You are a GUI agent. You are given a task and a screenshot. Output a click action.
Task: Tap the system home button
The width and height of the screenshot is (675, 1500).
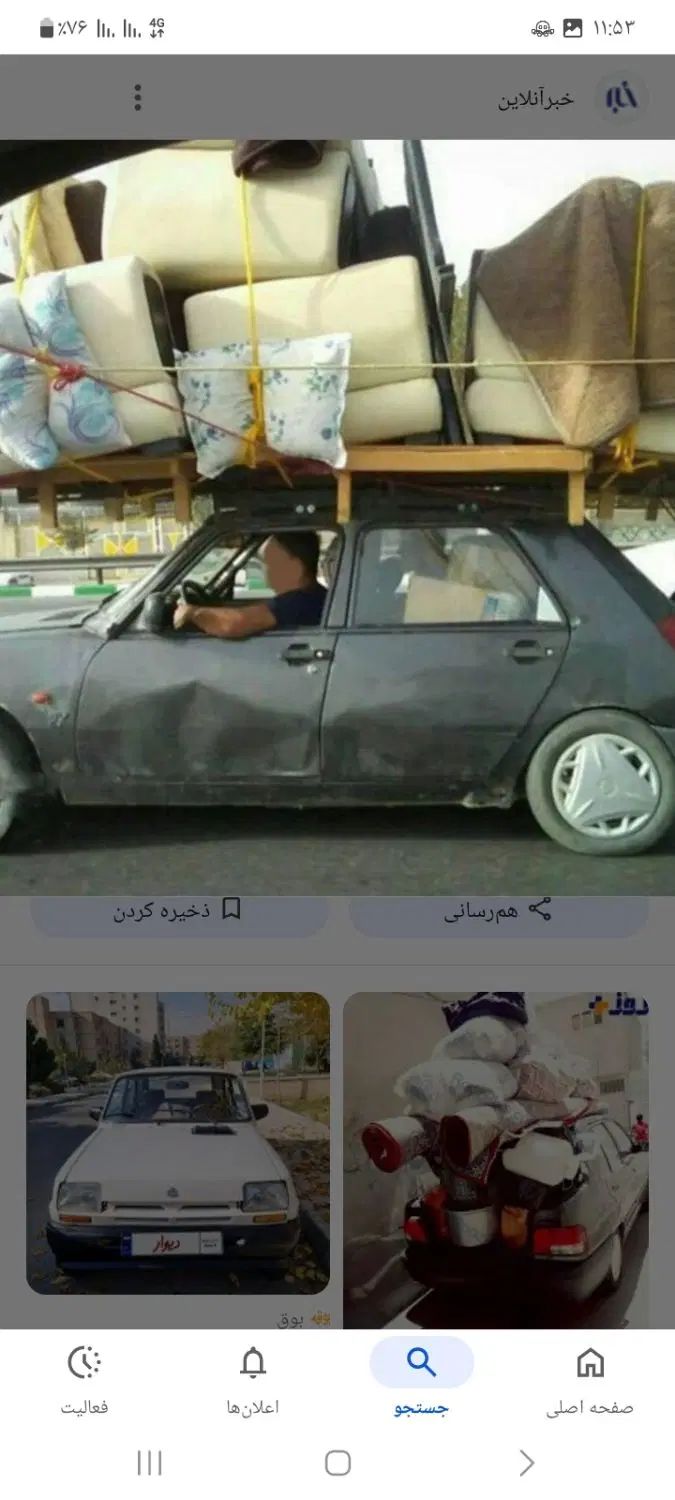(338, 1463)
